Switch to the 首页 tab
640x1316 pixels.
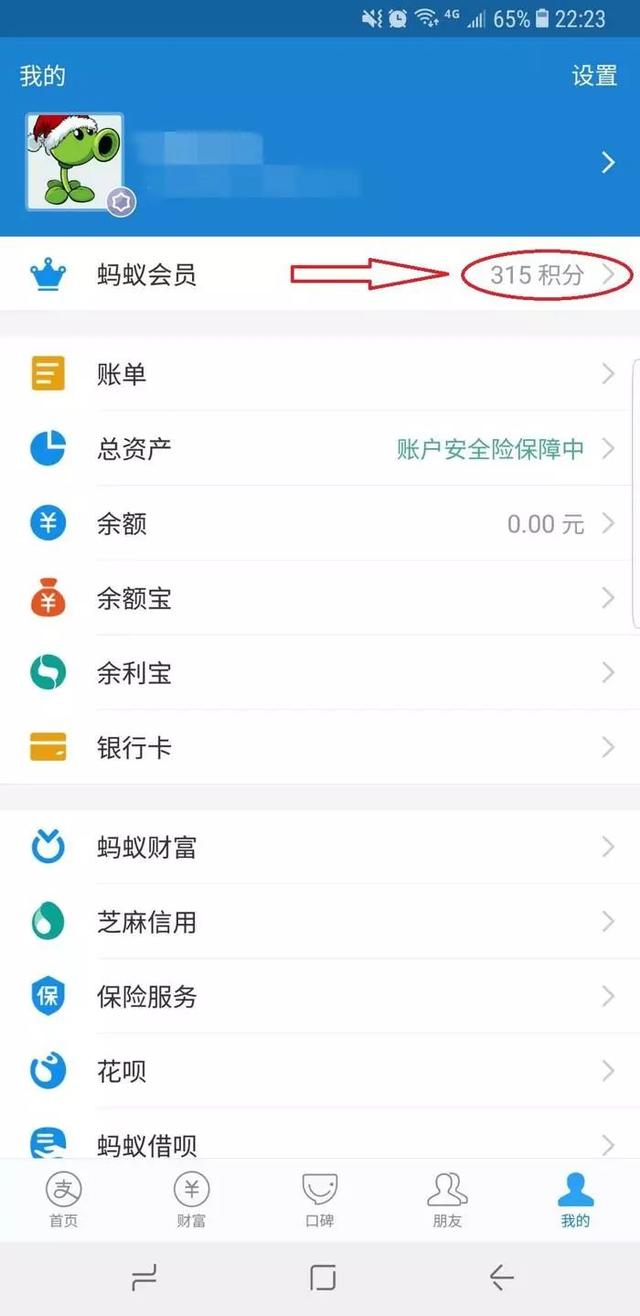click(63, 1199)
